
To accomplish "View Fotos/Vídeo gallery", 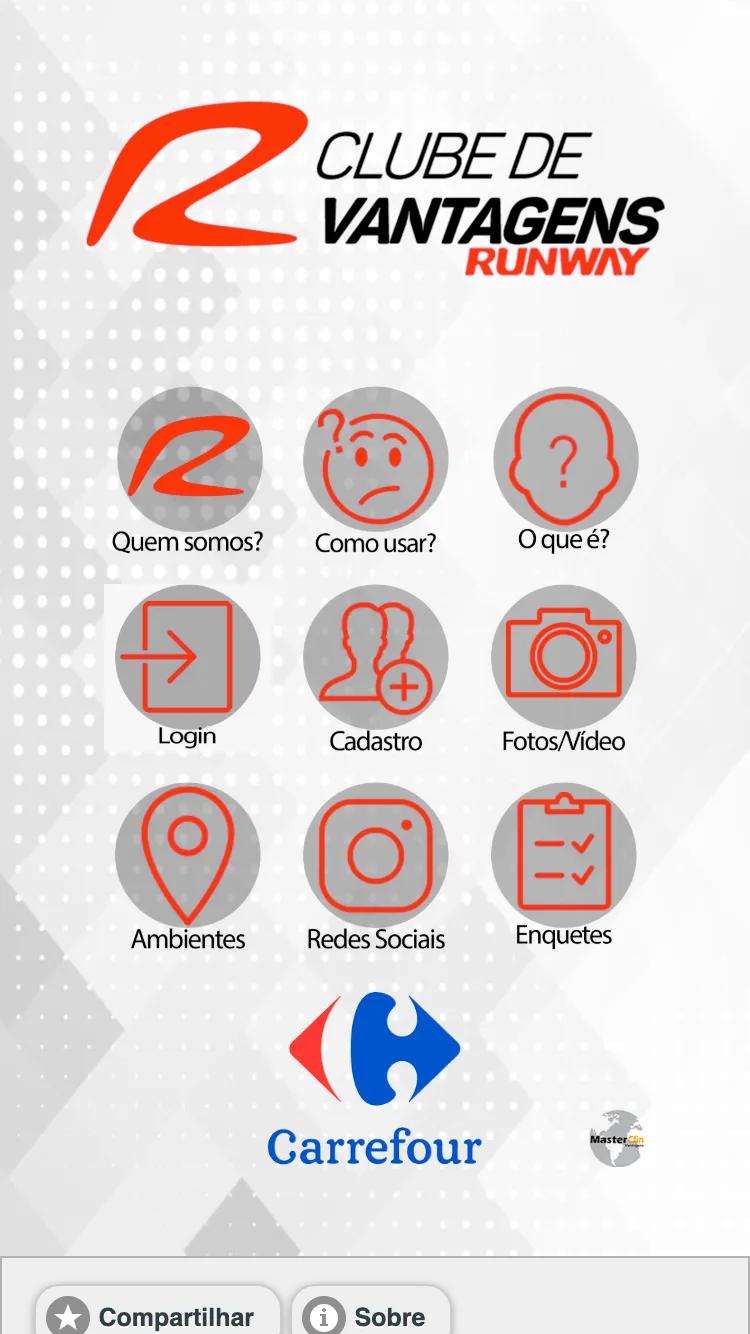I will tap(564, 659).
